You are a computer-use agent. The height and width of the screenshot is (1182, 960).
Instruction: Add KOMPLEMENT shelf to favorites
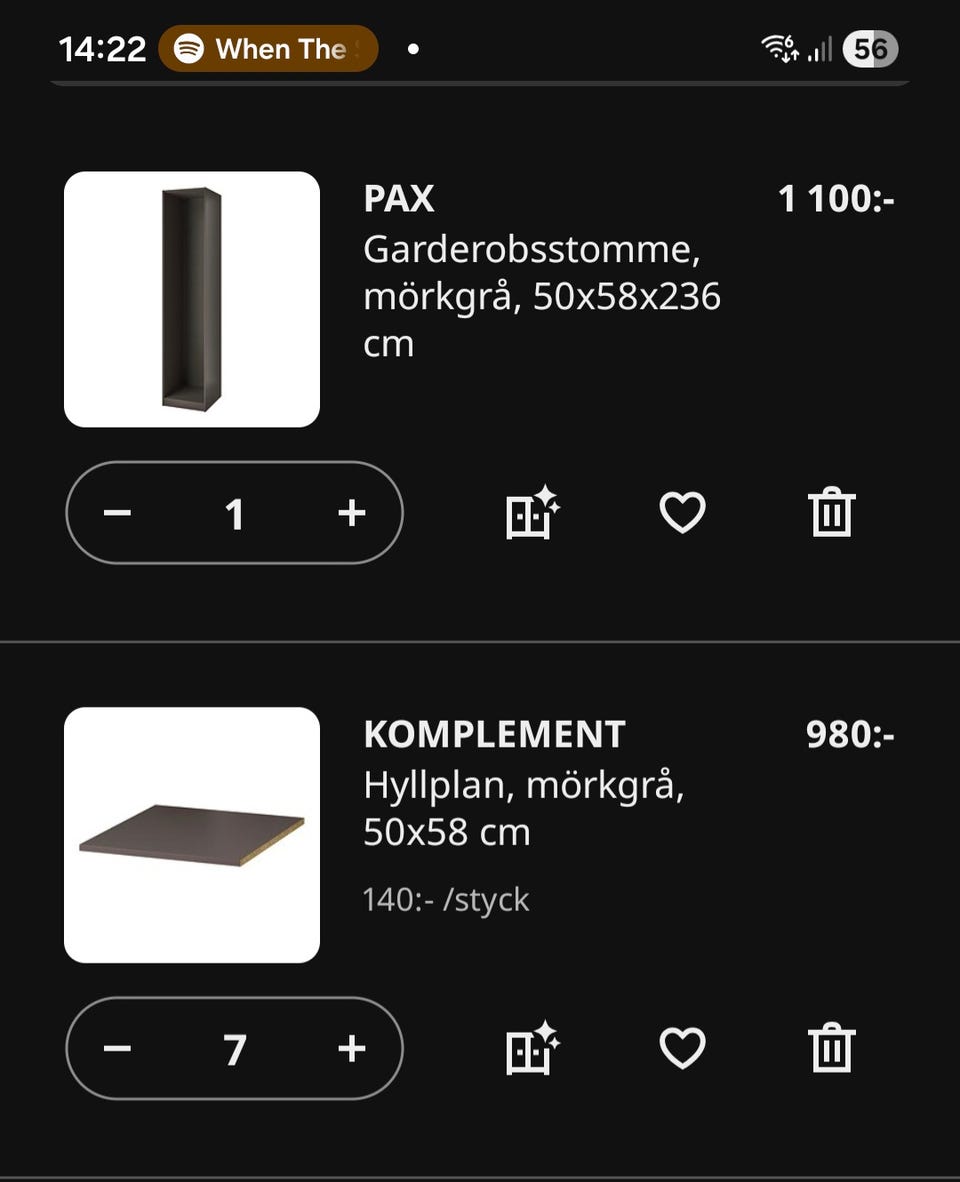[x=682, y=1049]
